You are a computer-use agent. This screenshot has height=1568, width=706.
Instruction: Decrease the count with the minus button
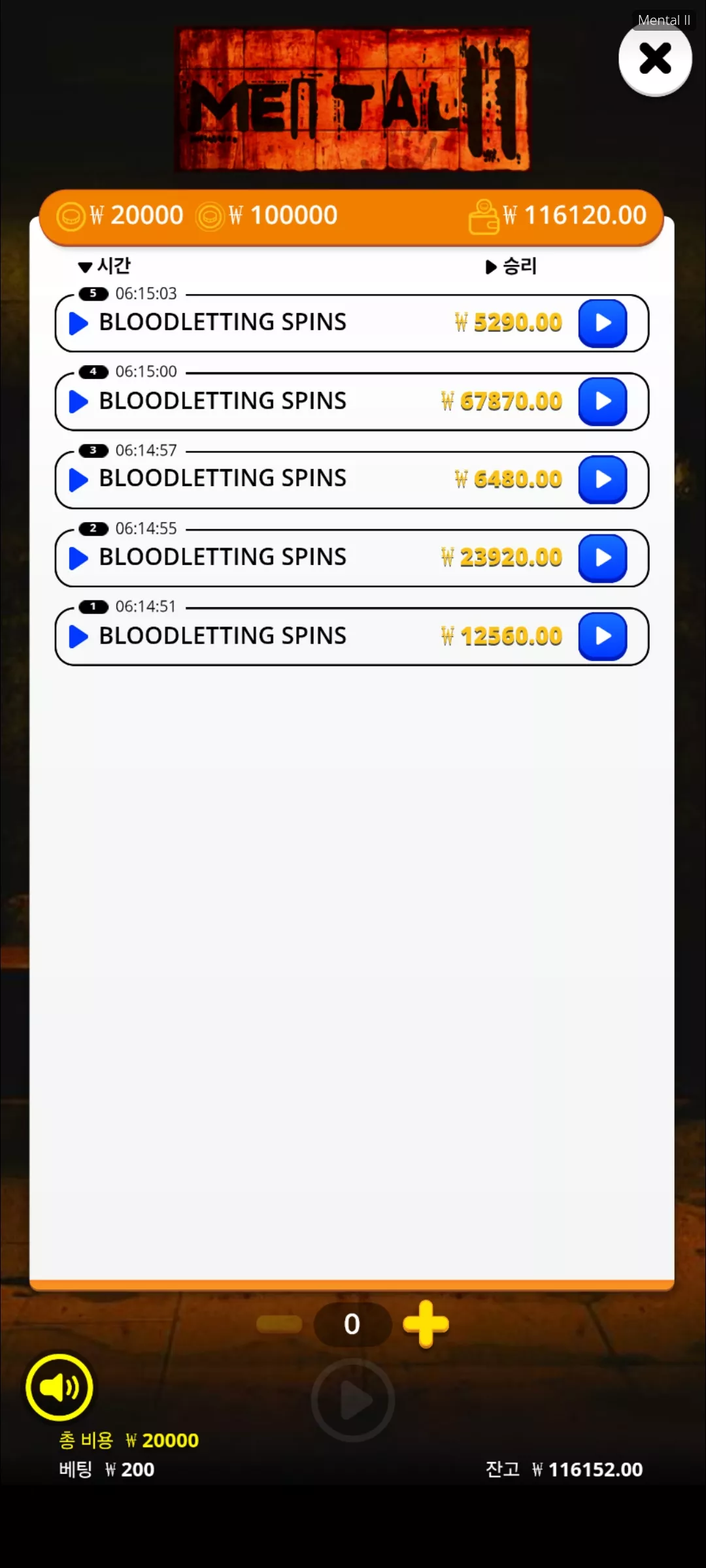pos(279,1324)
